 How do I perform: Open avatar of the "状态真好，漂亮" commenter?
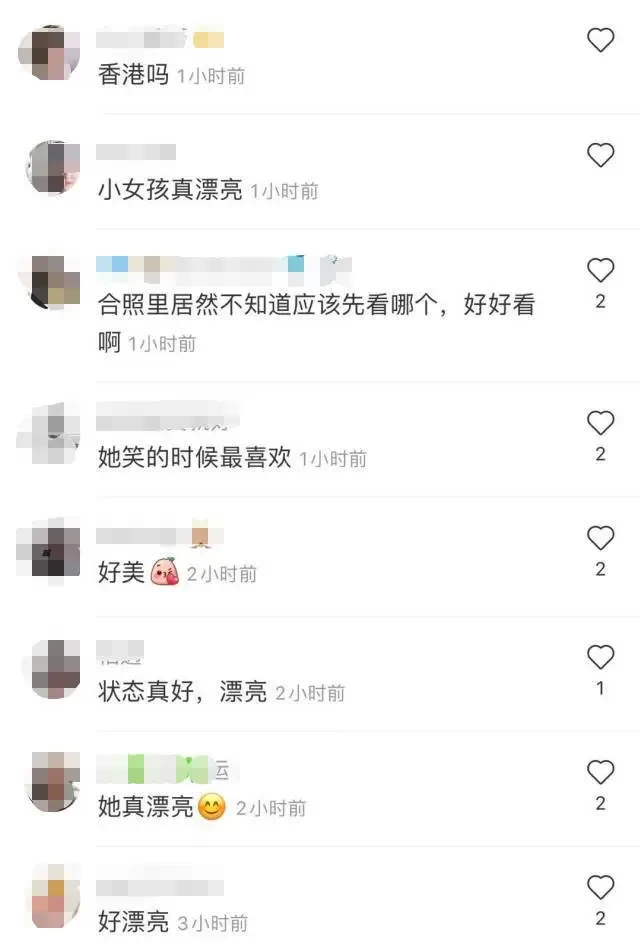coord(50,668)
